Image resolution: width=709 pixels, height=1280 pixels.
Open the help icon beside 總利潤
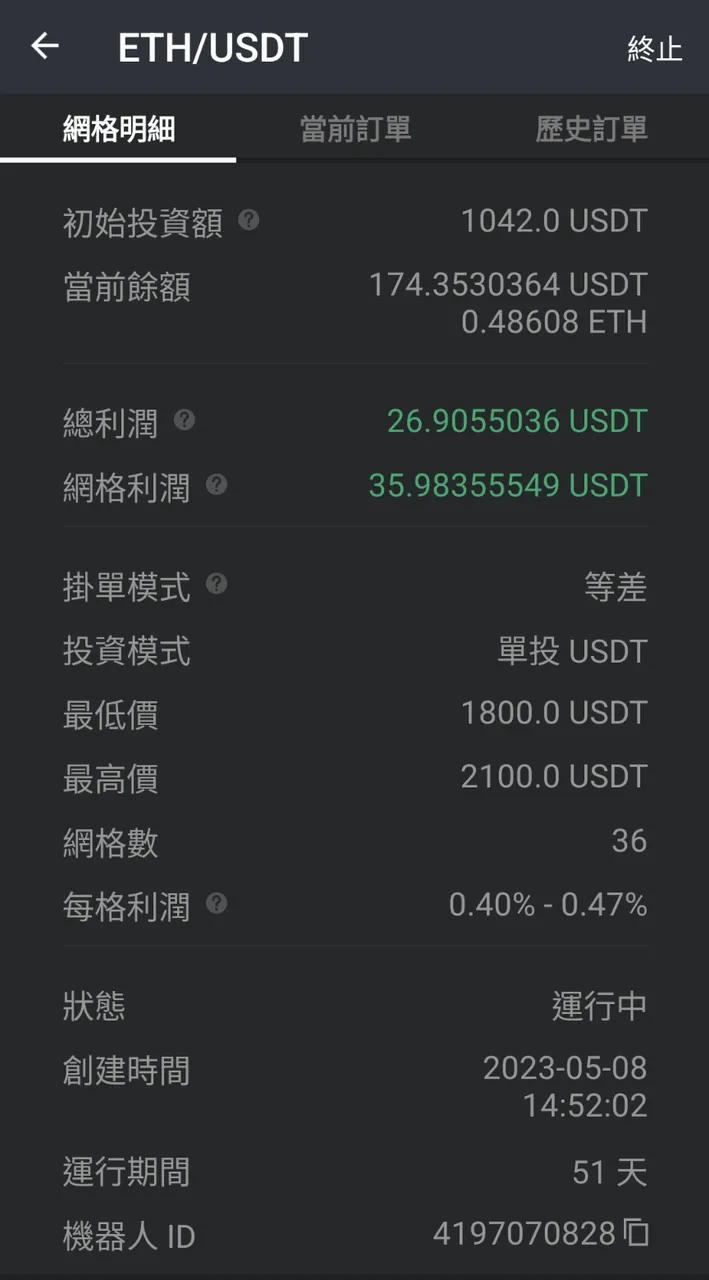(x=184, y=420)
